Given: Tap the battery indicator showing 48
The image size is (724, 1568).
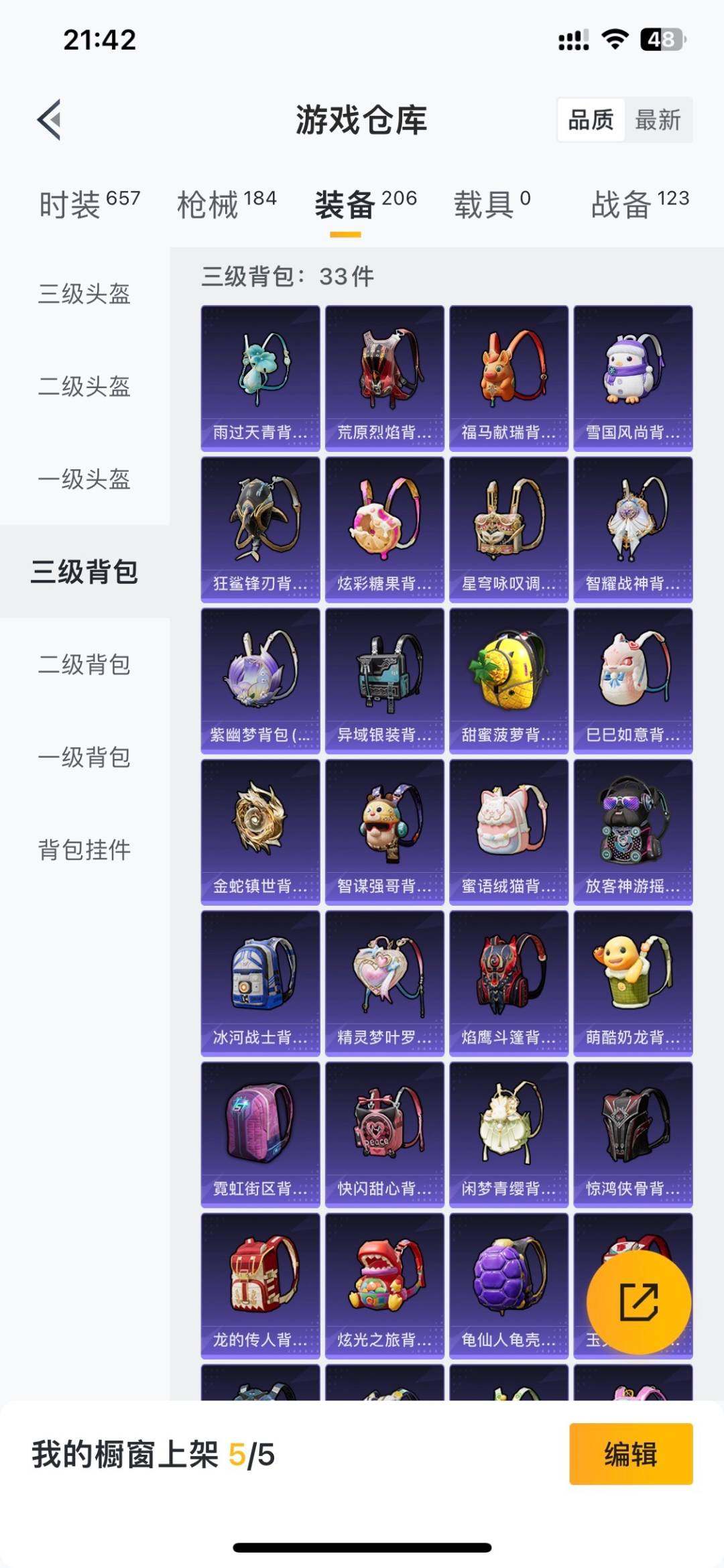Looking at the screenshot, I should [662, 40].
